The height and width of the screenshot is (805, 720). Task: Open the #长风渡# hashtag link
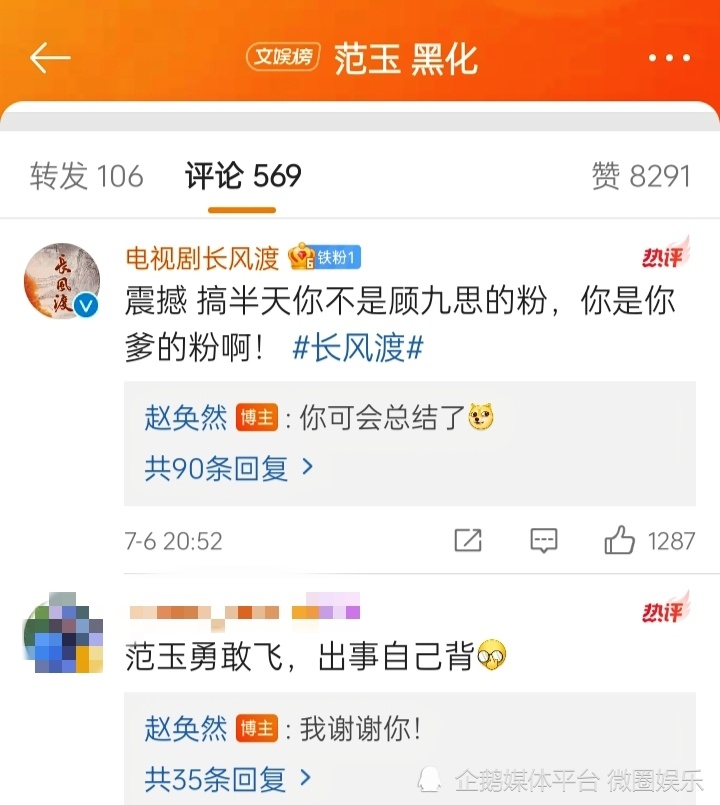358,347
